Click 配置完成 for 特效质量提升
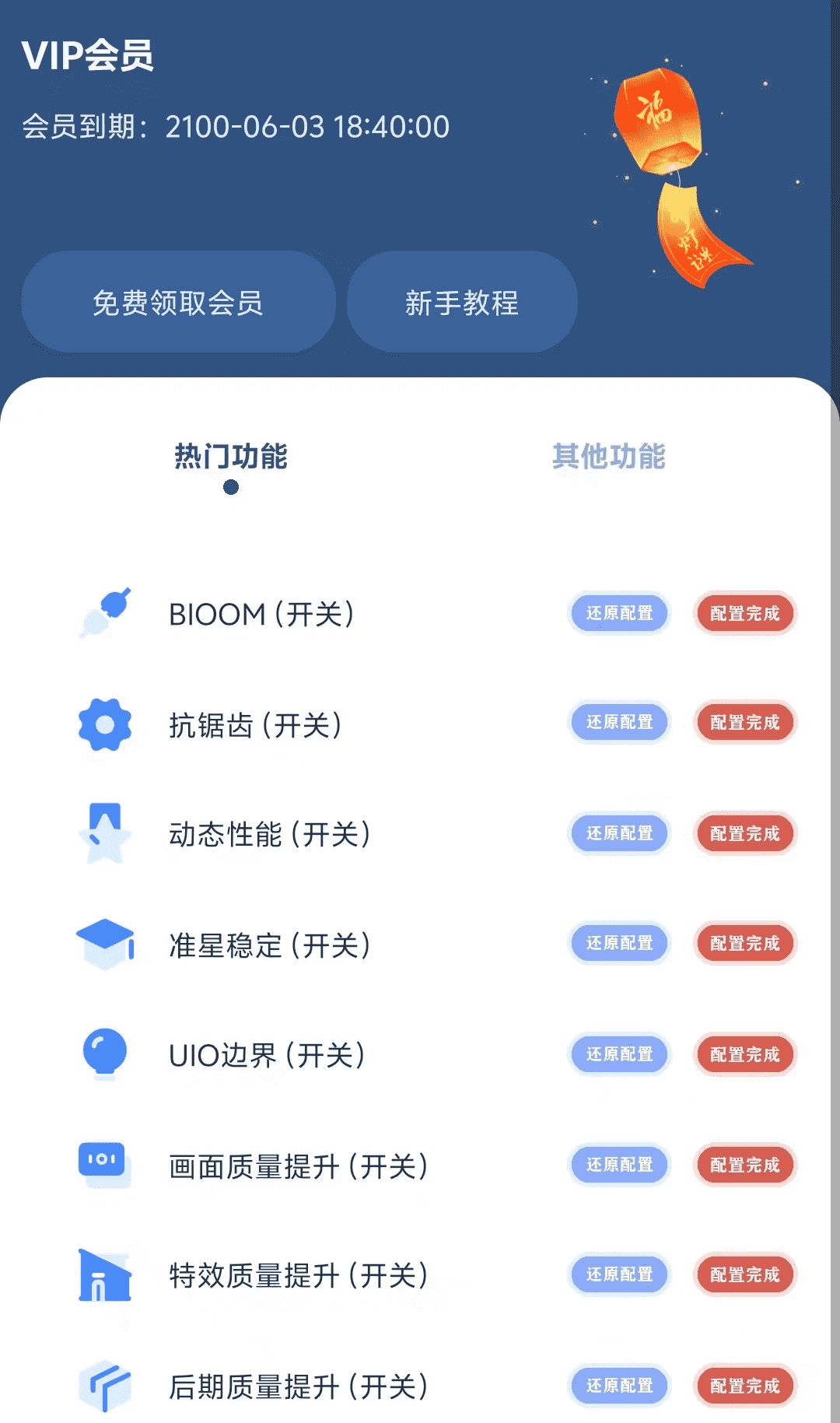Viewport: 840px width, 1423px height. click(x=744, y=1275)
